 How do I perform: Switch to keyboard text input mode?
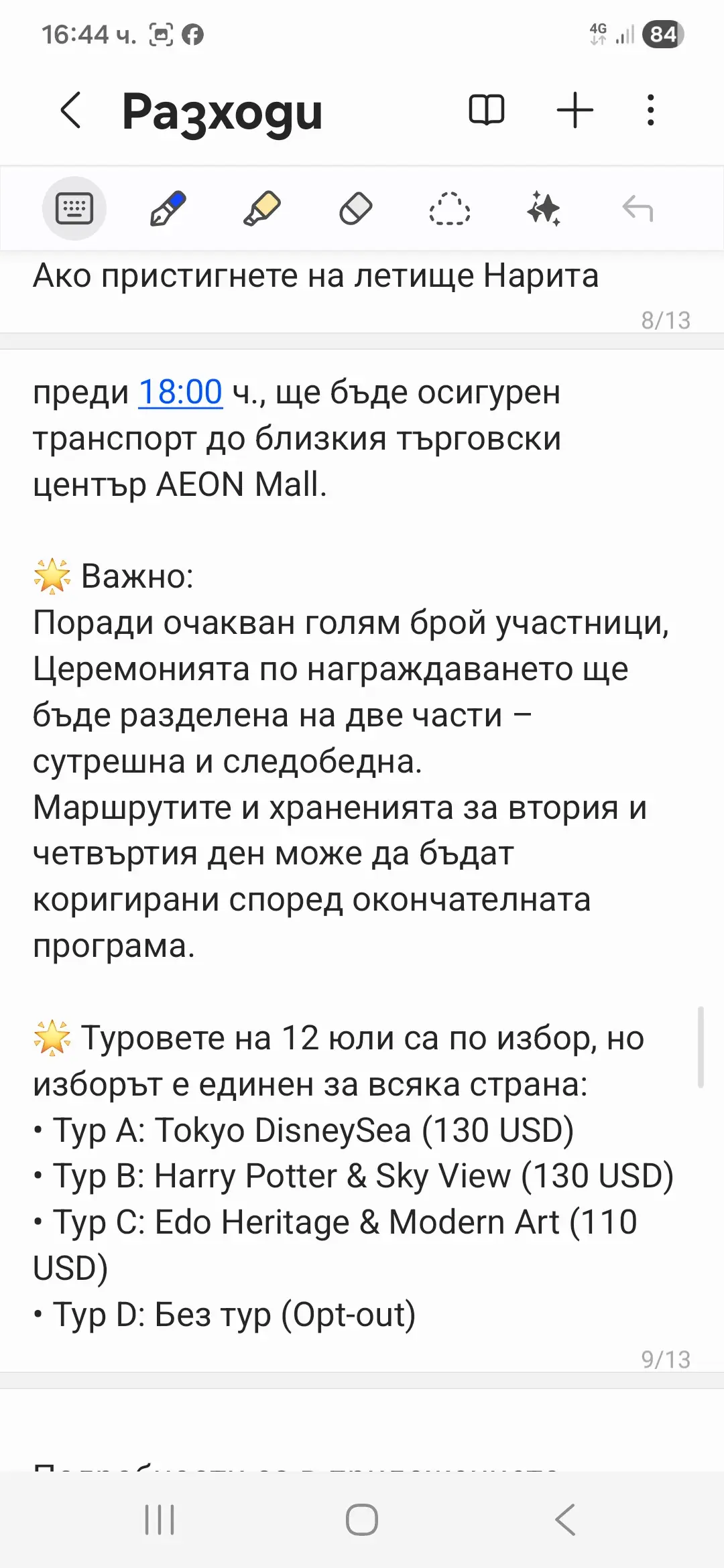74,208
